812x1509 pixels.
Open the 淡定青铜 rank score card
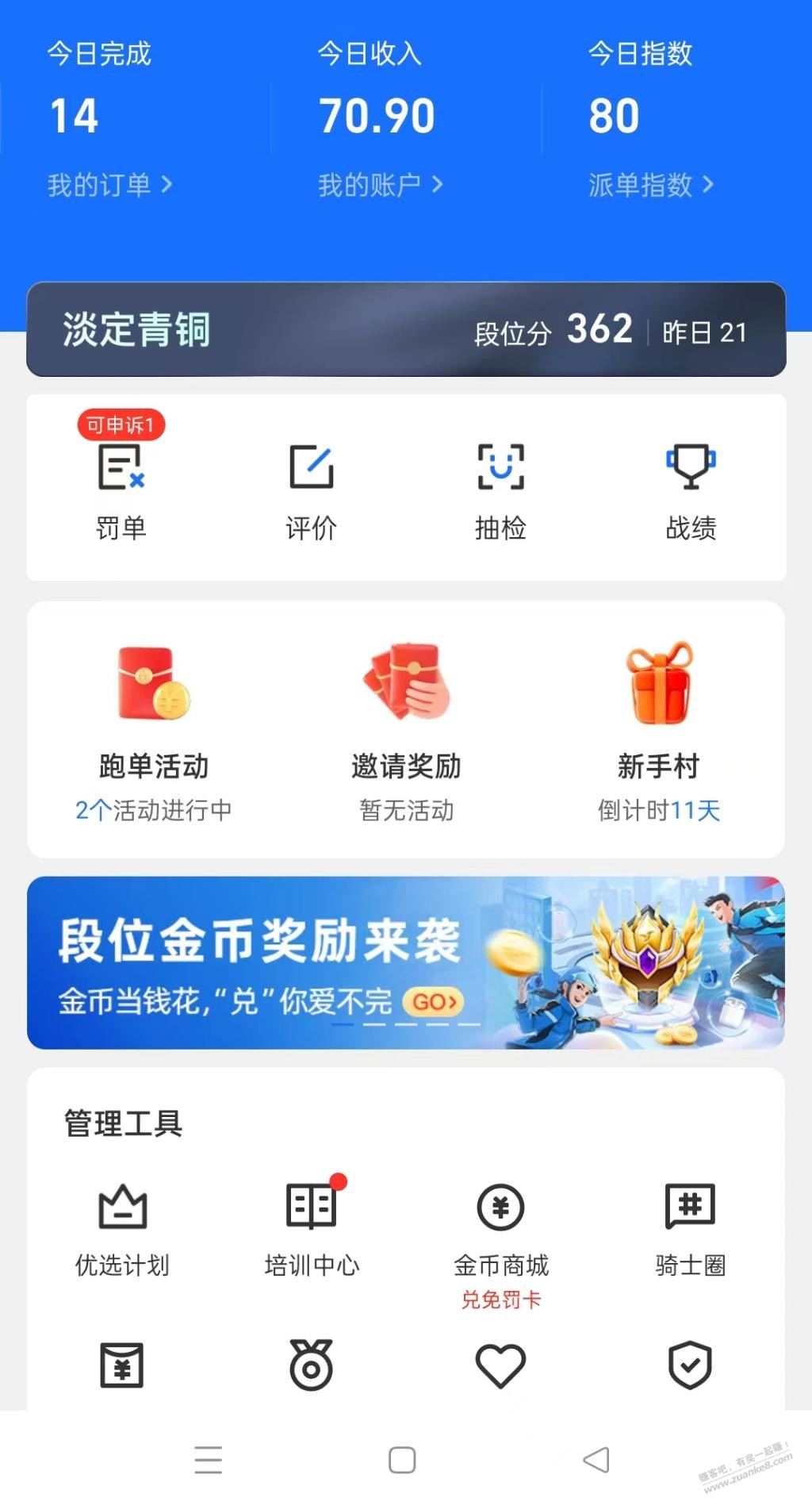pos(406,329)
